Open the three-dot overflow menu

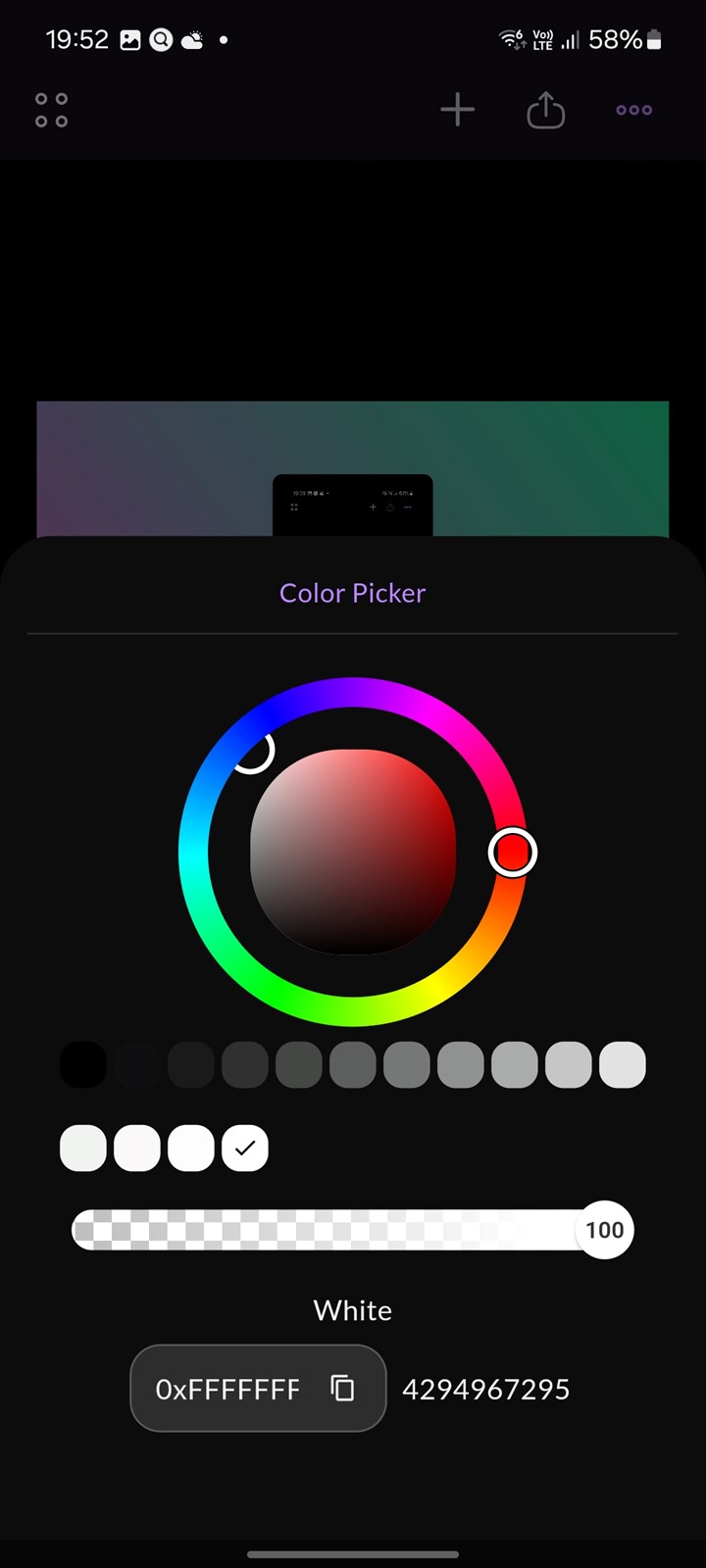[x=633, y=110]
